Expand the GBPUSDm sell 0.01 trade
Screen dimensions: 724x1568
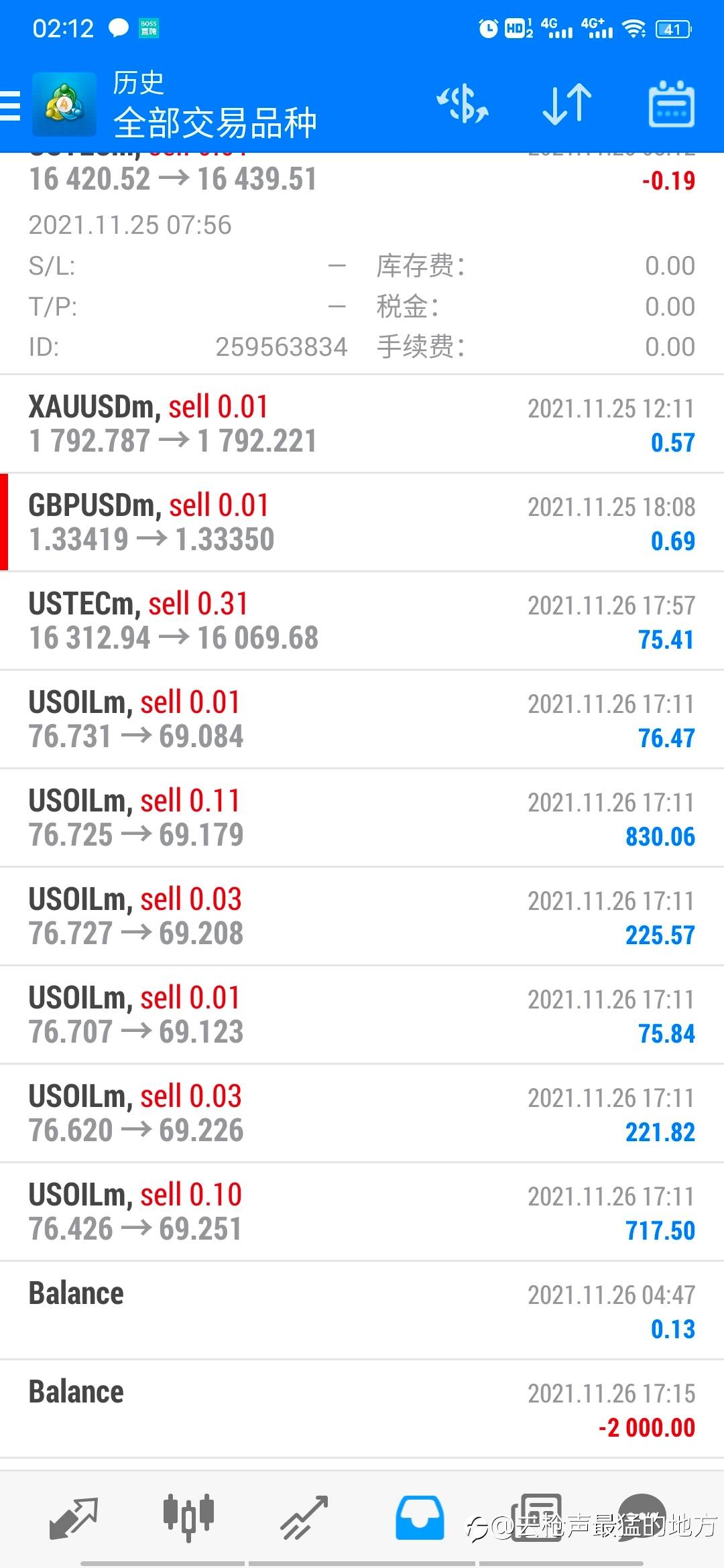[x=362, y=522]
